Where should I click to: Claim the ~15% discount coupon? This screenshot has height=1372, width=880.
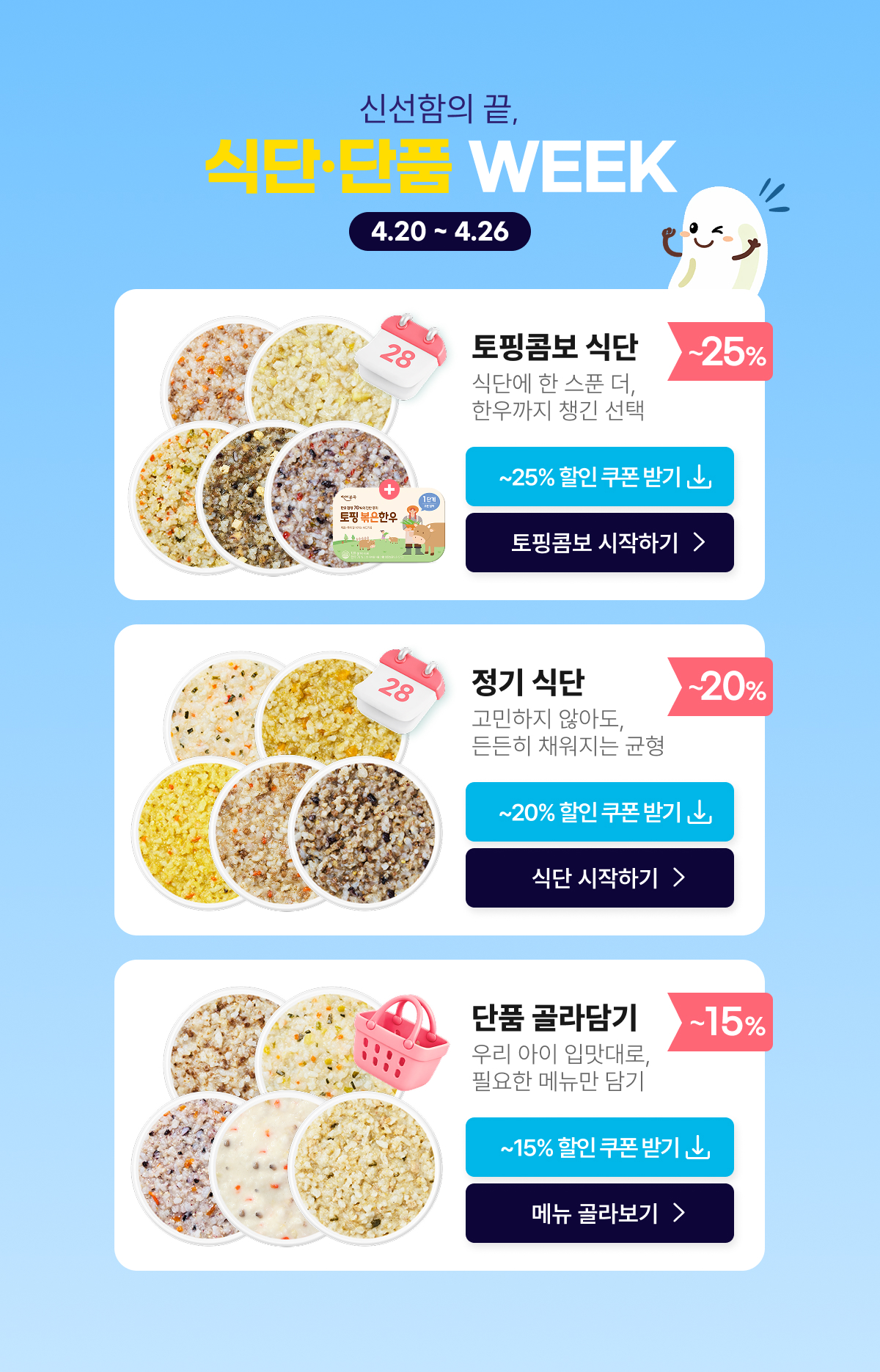[599, 1147]
